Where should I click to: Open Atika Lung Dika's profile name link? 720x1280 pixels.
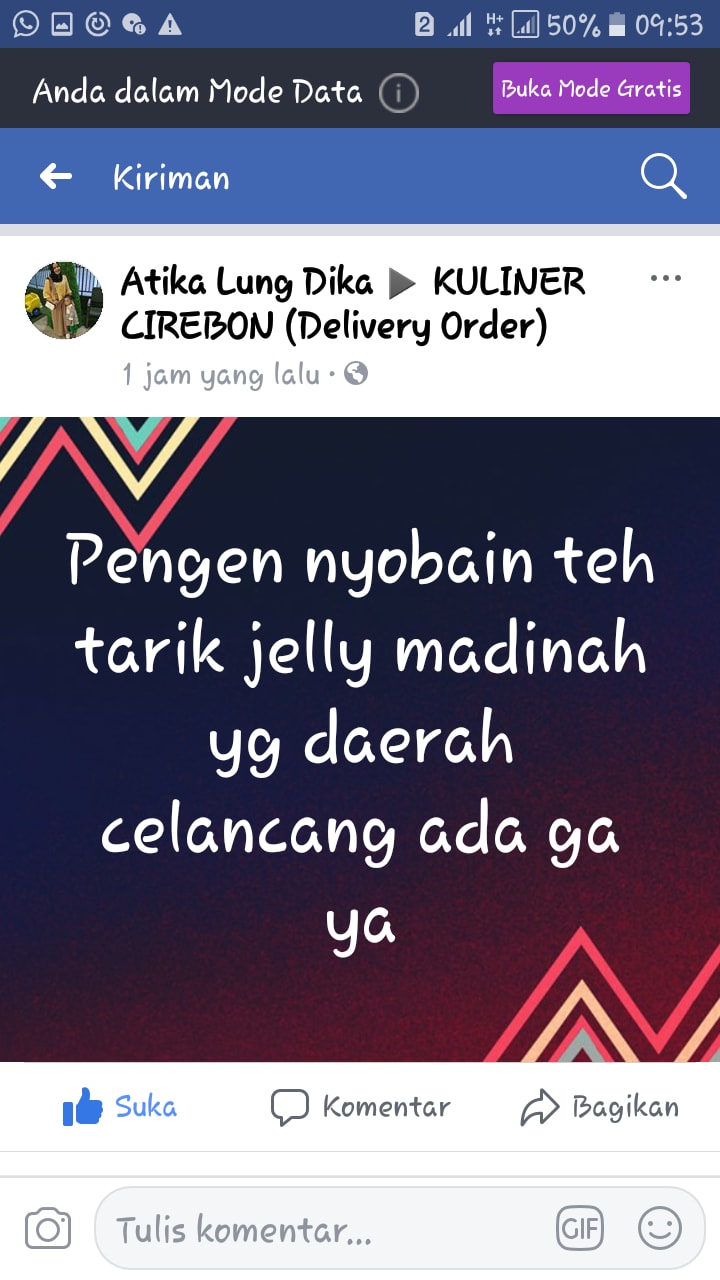click(x=246, y=283)
